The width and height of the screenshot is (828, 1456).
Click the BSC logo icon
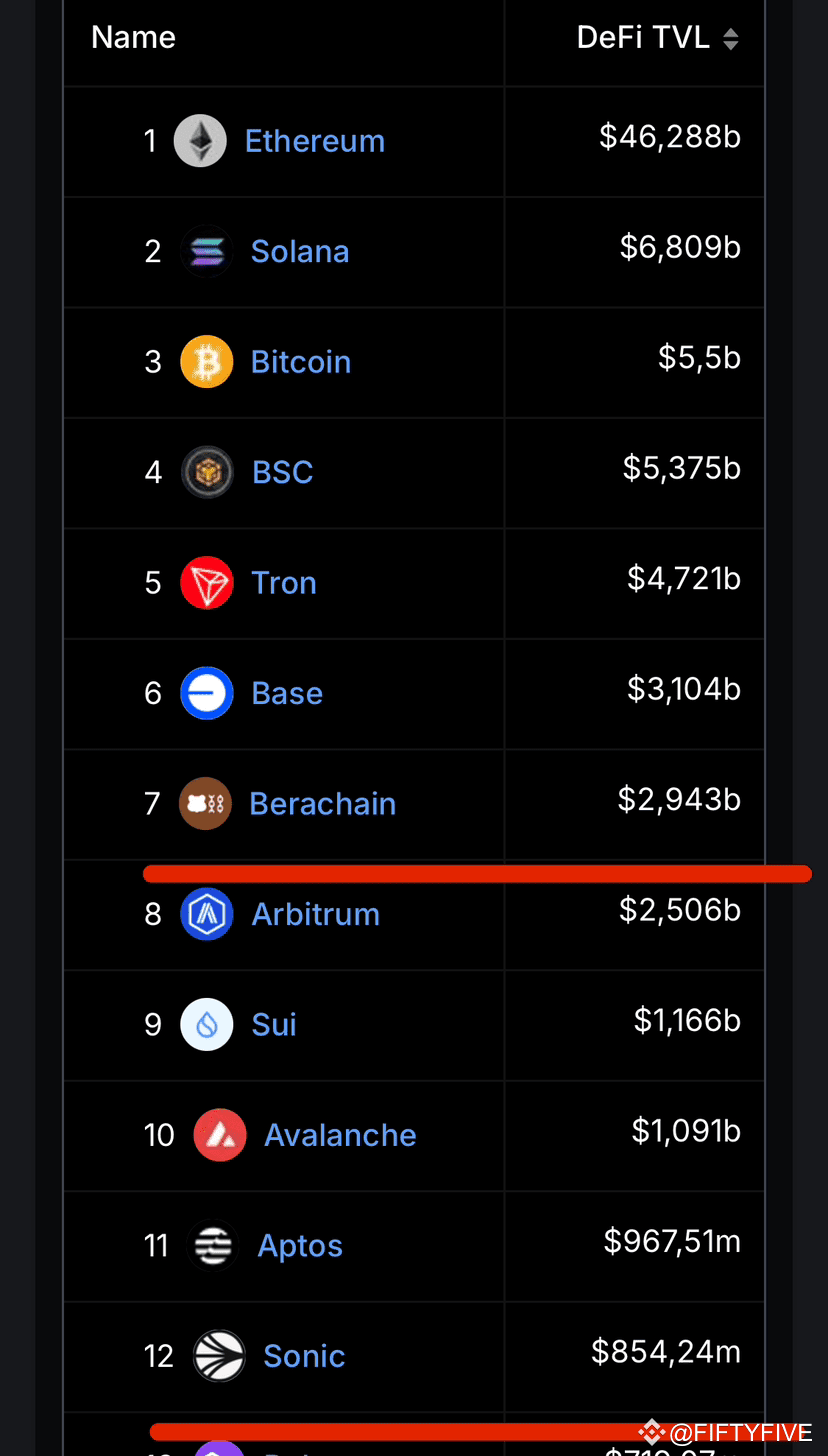[x=206, y=472]
